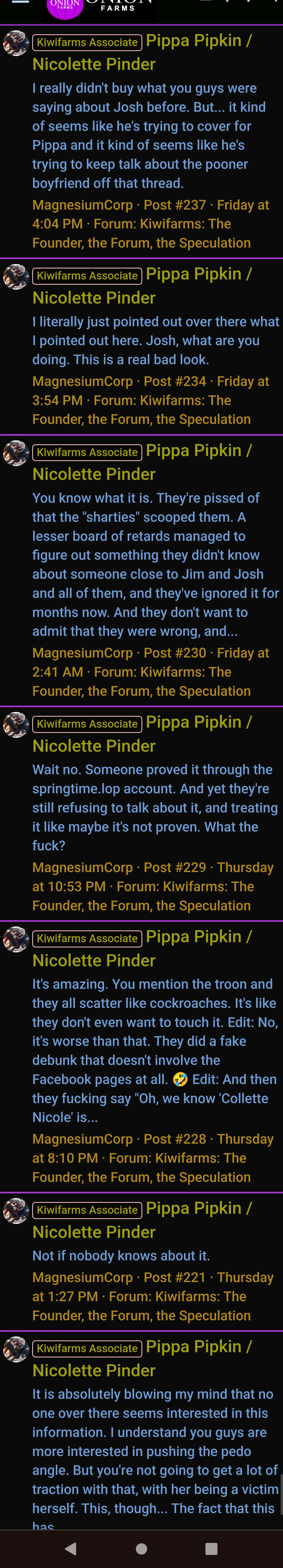Tap the system back button
This screenshot has height=1568, width=283.
[71, 1549]
